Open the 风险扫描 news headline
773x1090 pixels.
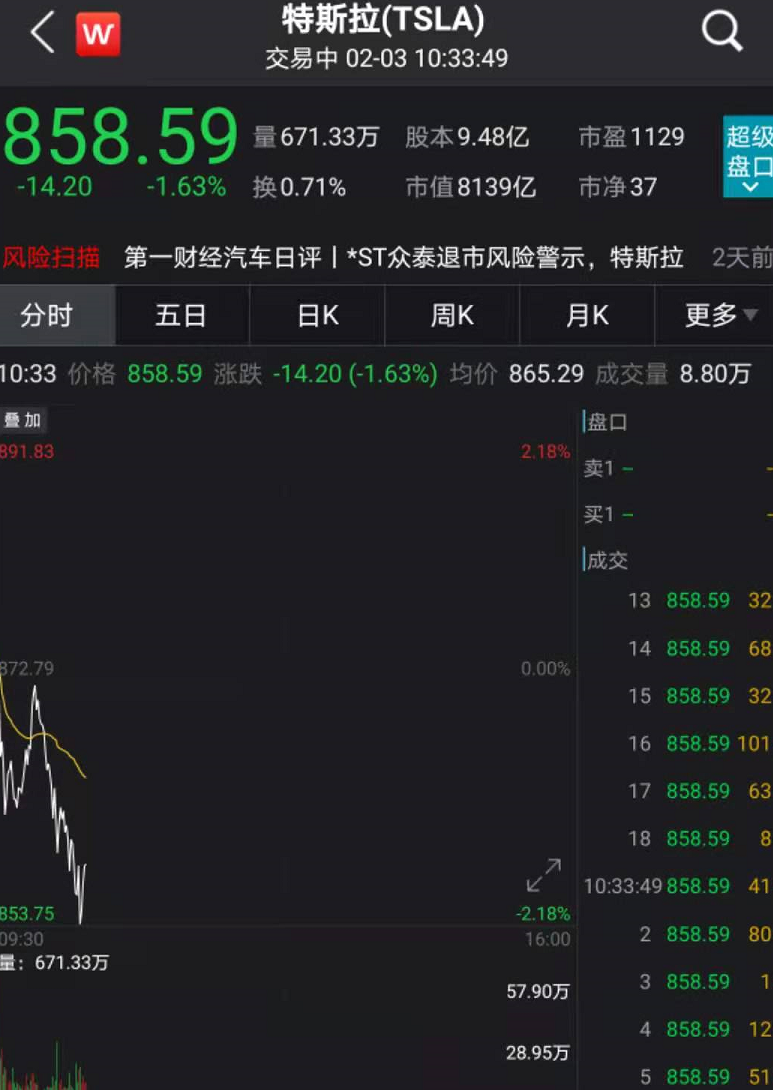click(x=403, y=258)
